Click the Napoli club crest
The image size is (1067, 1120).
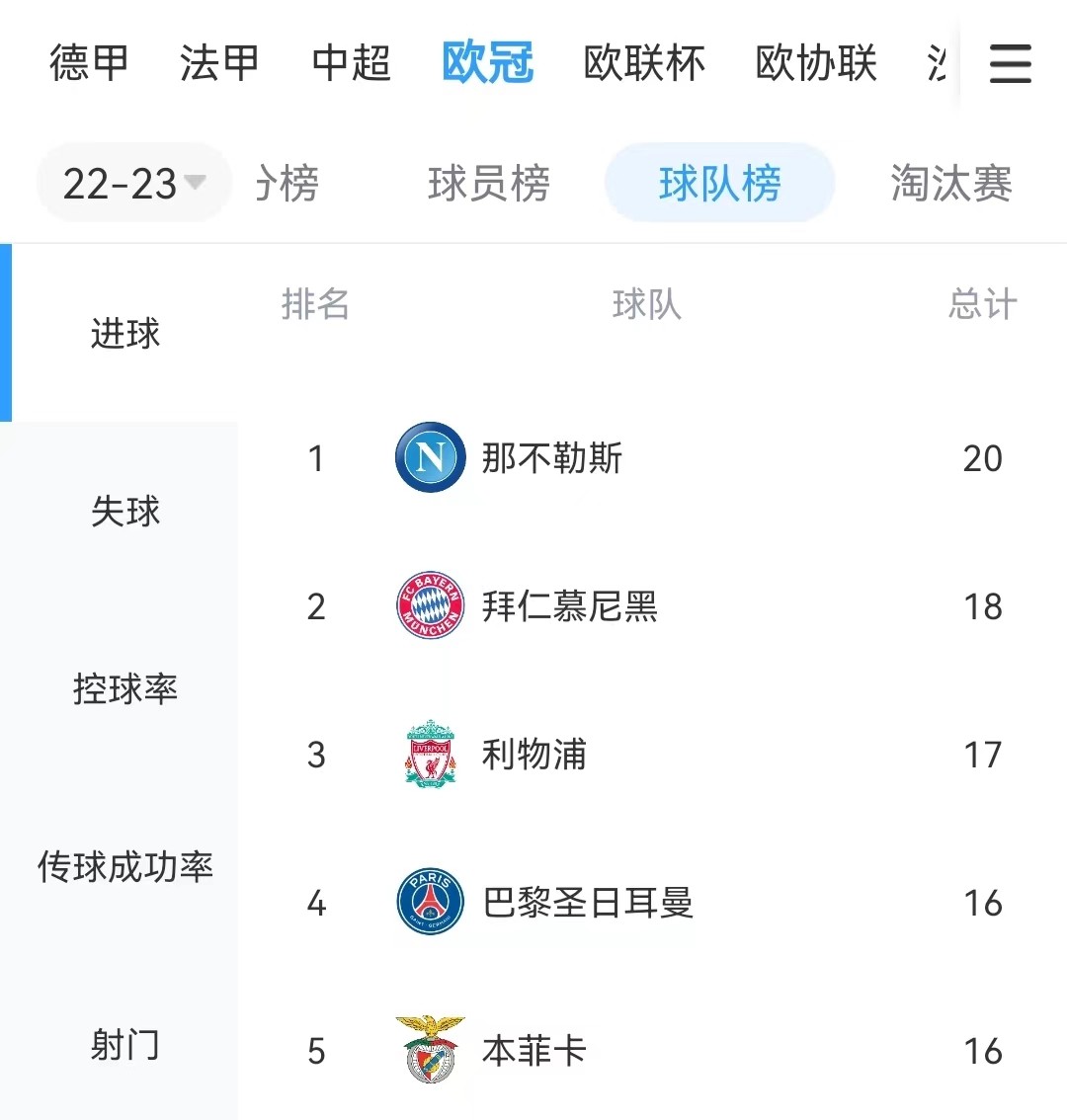(x=429, y=458)
